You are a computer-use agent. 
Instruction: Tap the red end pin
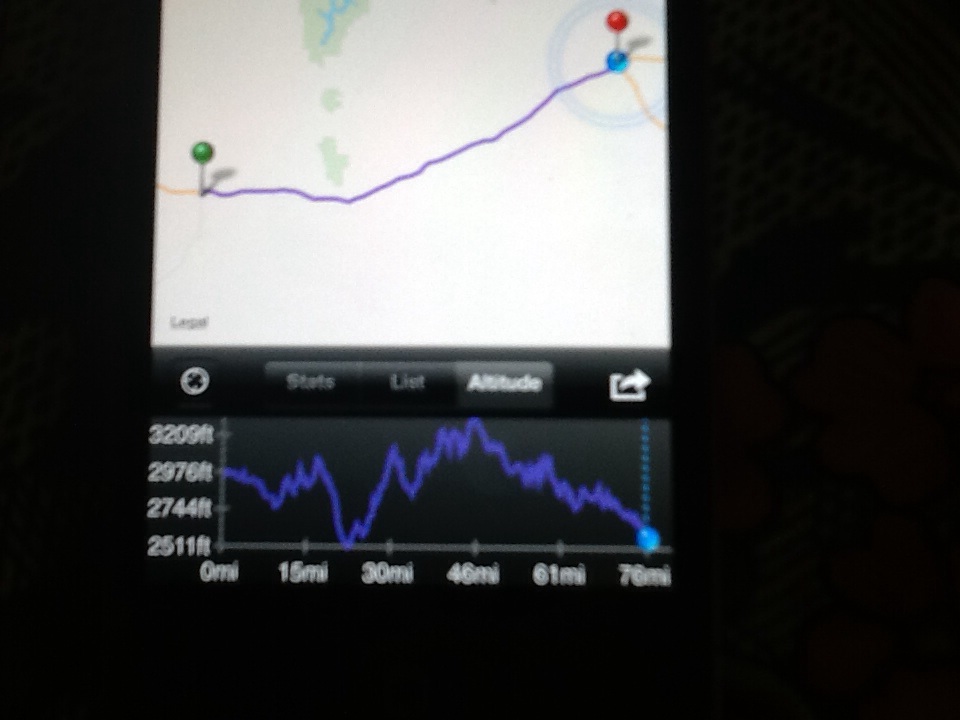618,22
